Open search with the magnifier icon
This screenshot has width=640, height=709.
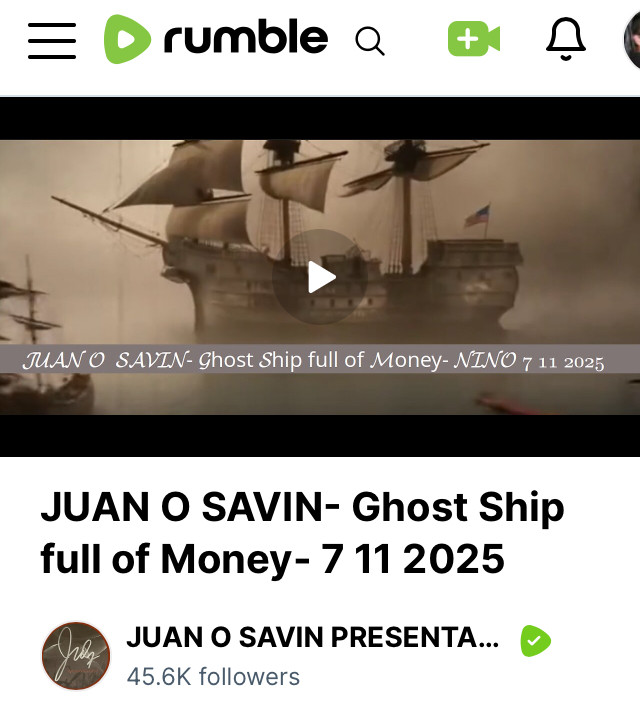click(x=369, y=41)
